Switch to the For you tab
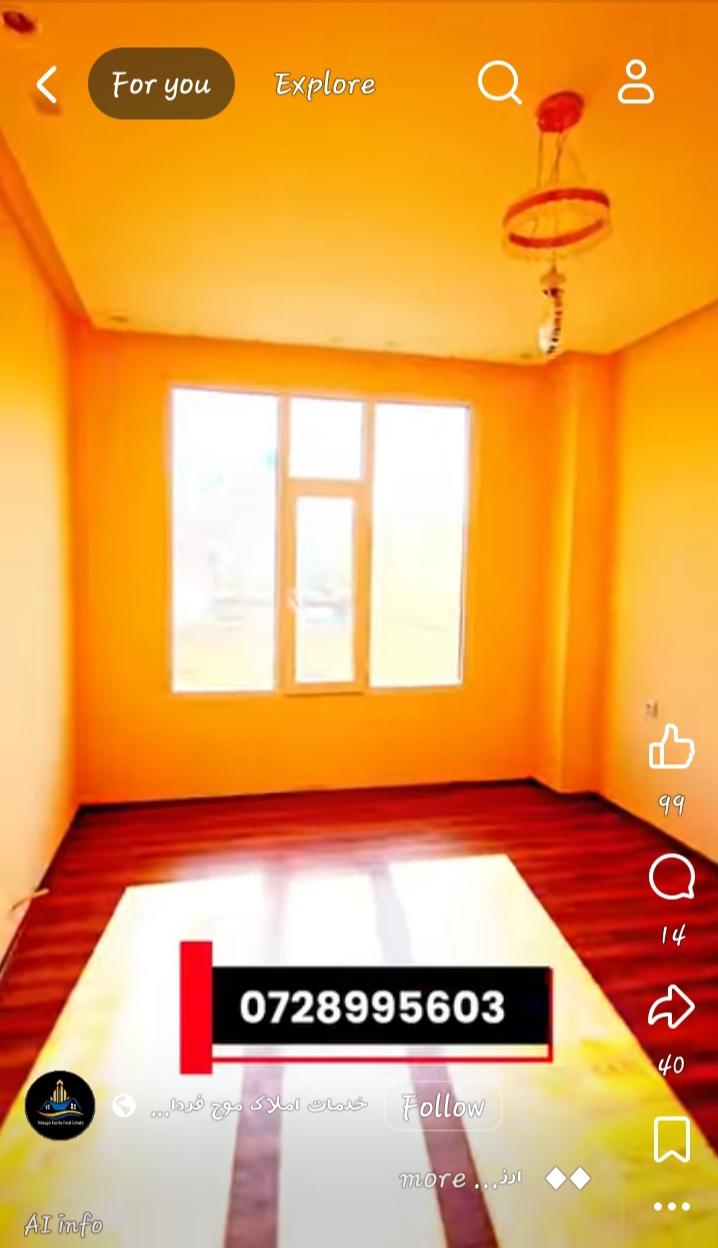This screenshot has height=1248, width=718. pos(161,84)
